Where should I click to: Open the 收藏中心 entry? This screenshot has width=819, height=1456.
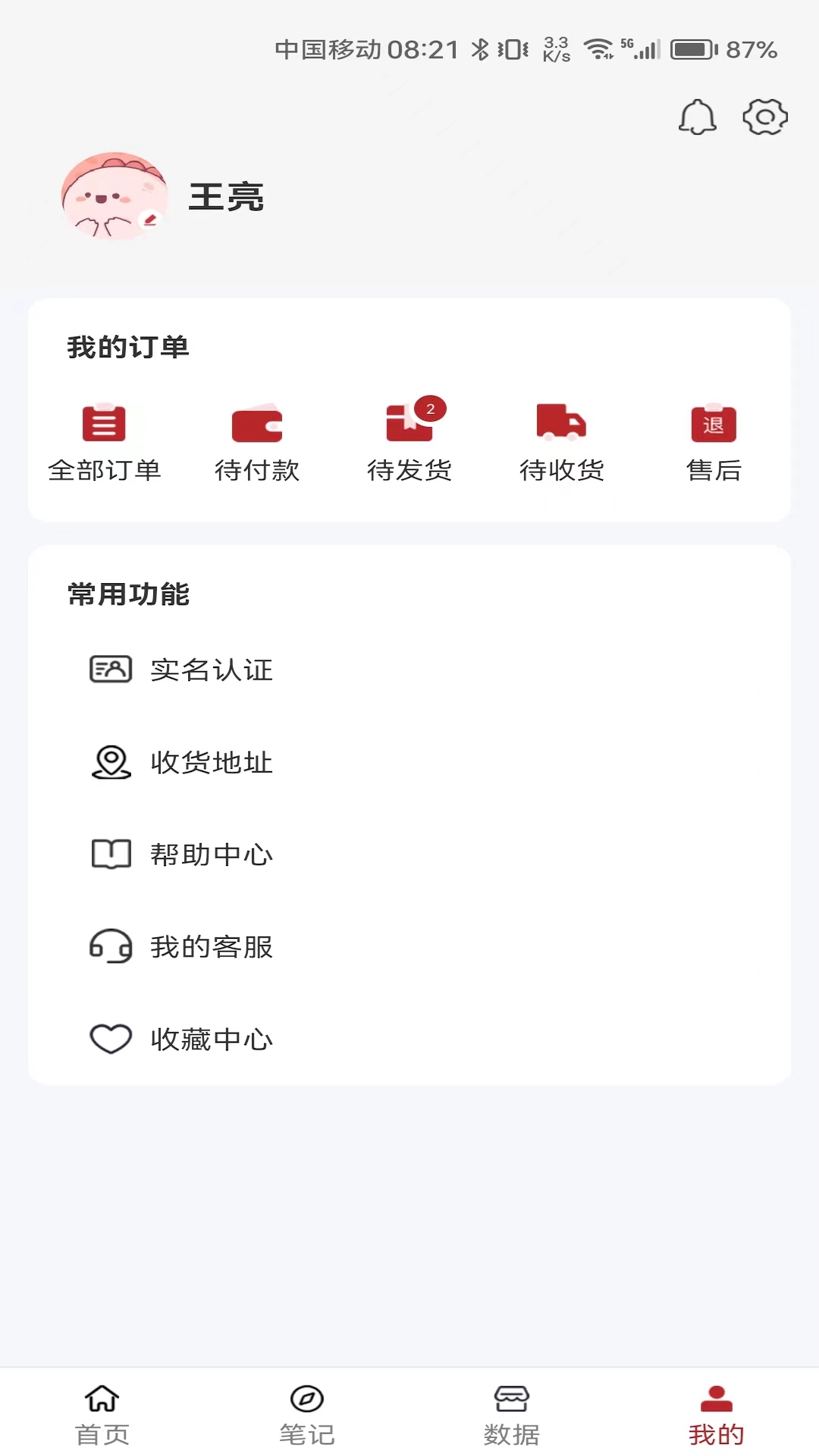(212, 1039)
